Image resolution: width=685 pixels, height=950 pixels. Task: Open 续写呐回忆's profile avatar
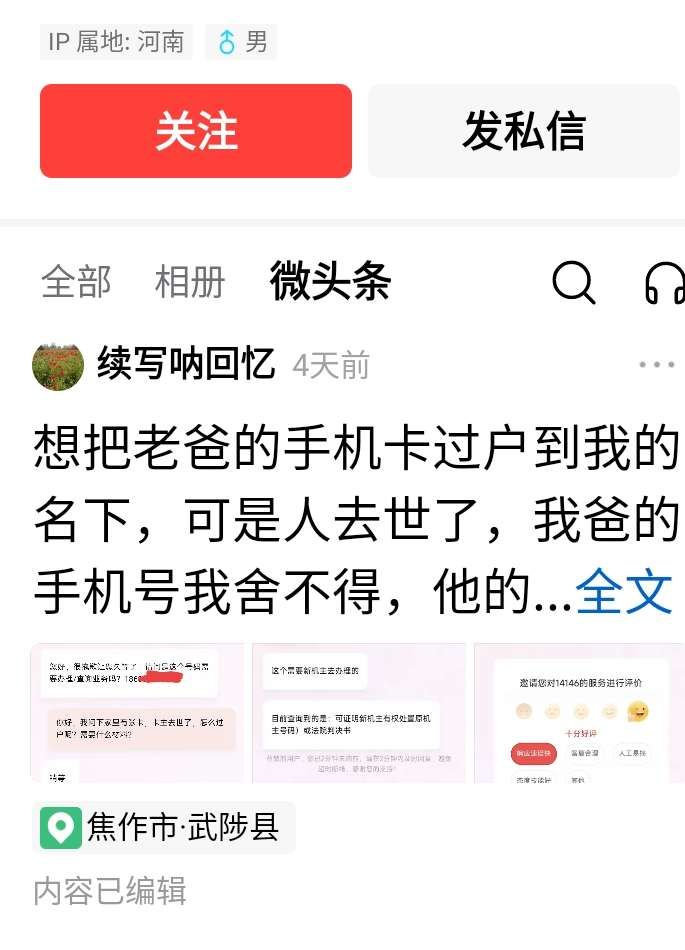pyautogui.click(x=57, y=365)
